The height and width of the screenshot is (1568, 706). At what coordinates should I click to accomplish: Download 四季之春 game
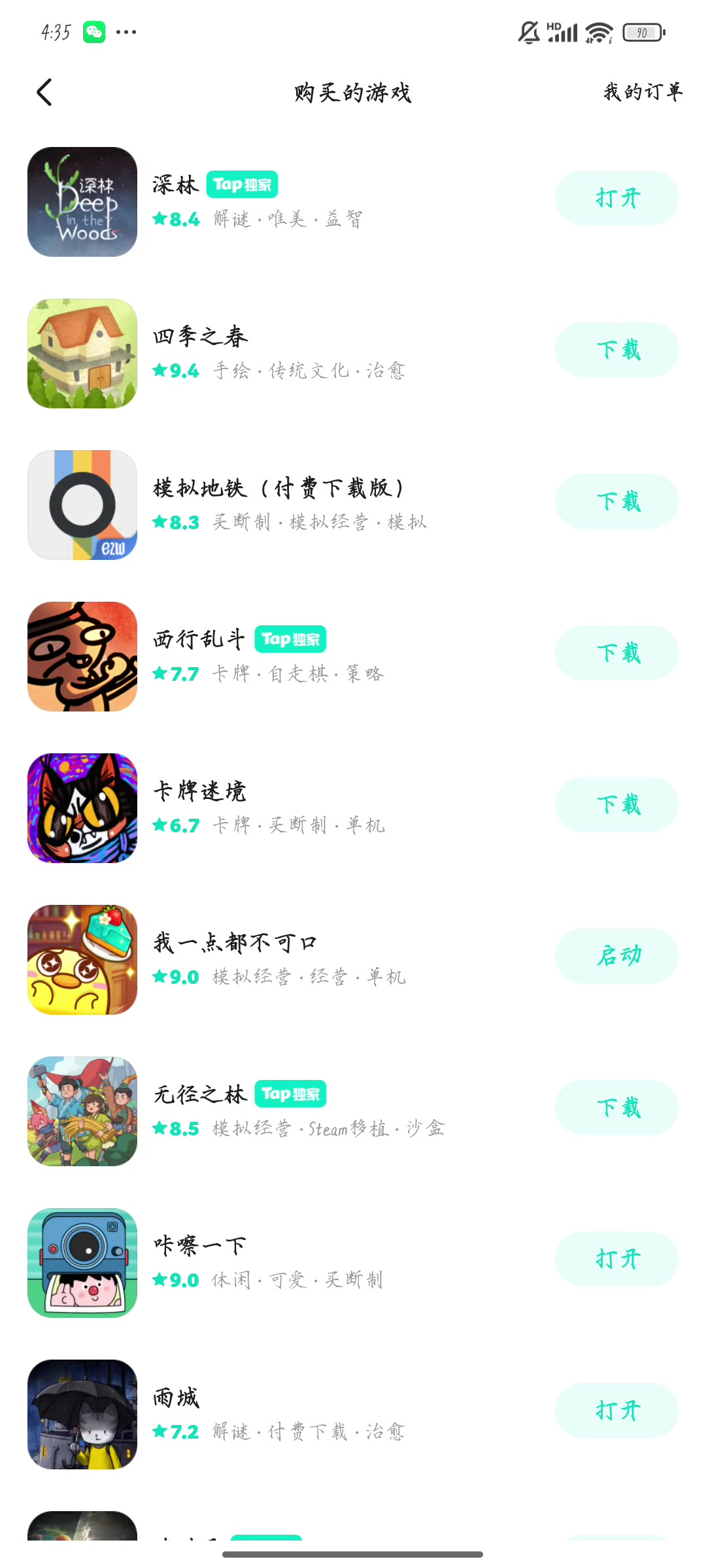[616, 350]
